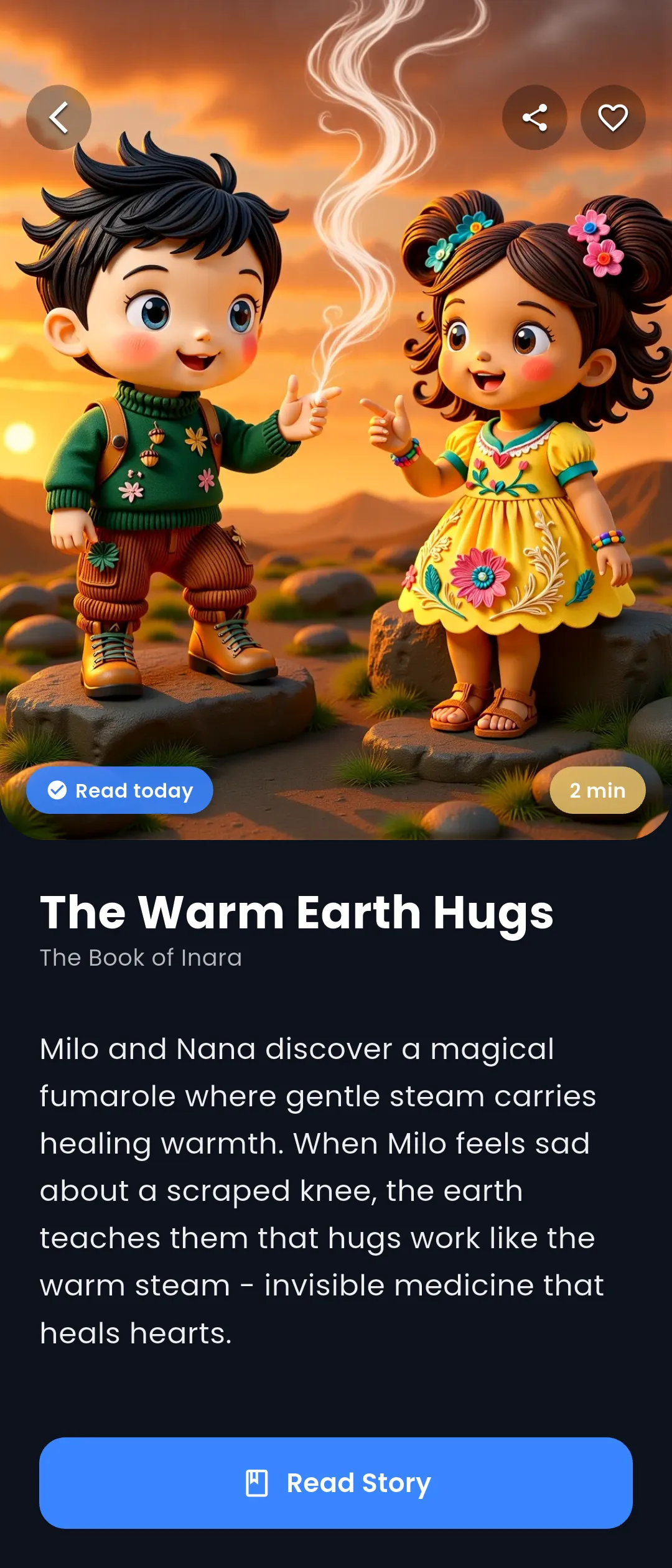Favorite the story with the heart icon

tap(613, 118)
